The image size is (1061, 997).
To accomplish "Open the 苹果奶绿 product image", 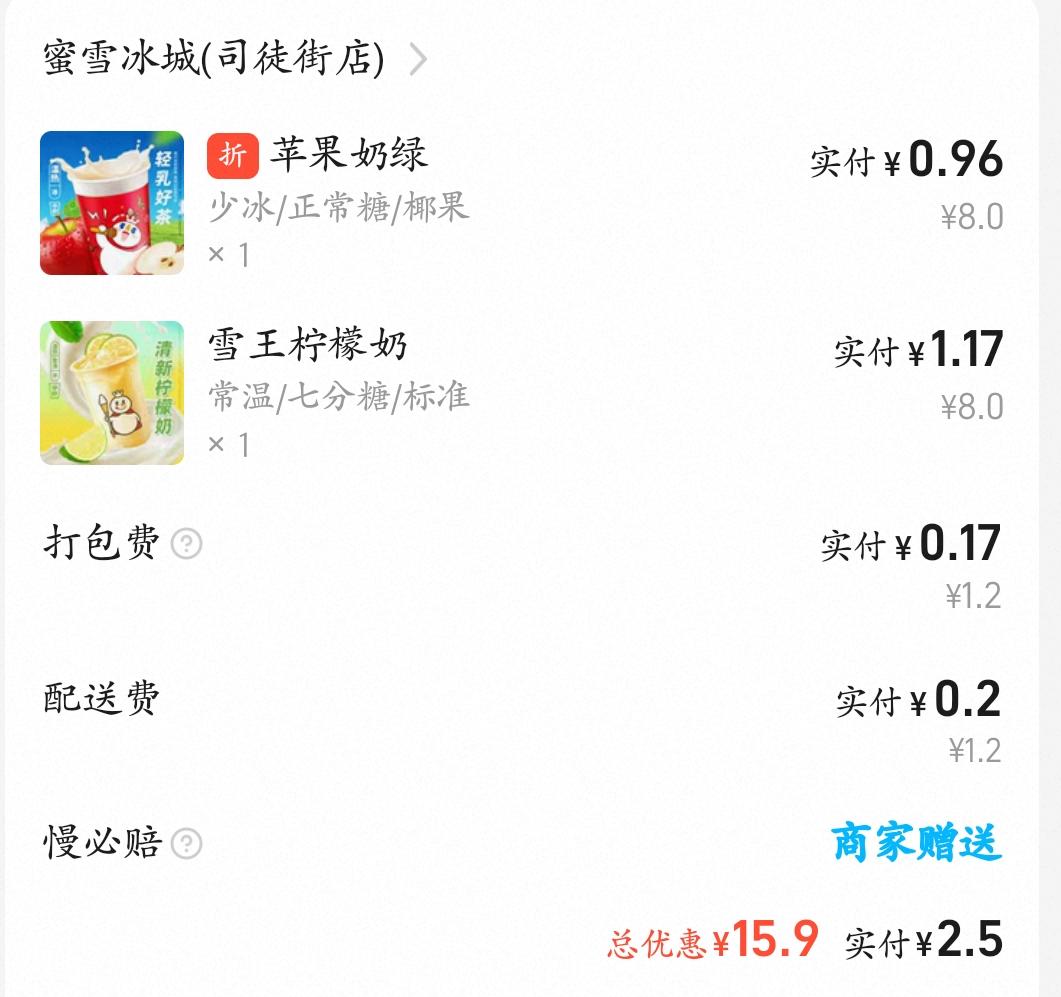I will 112,203.
